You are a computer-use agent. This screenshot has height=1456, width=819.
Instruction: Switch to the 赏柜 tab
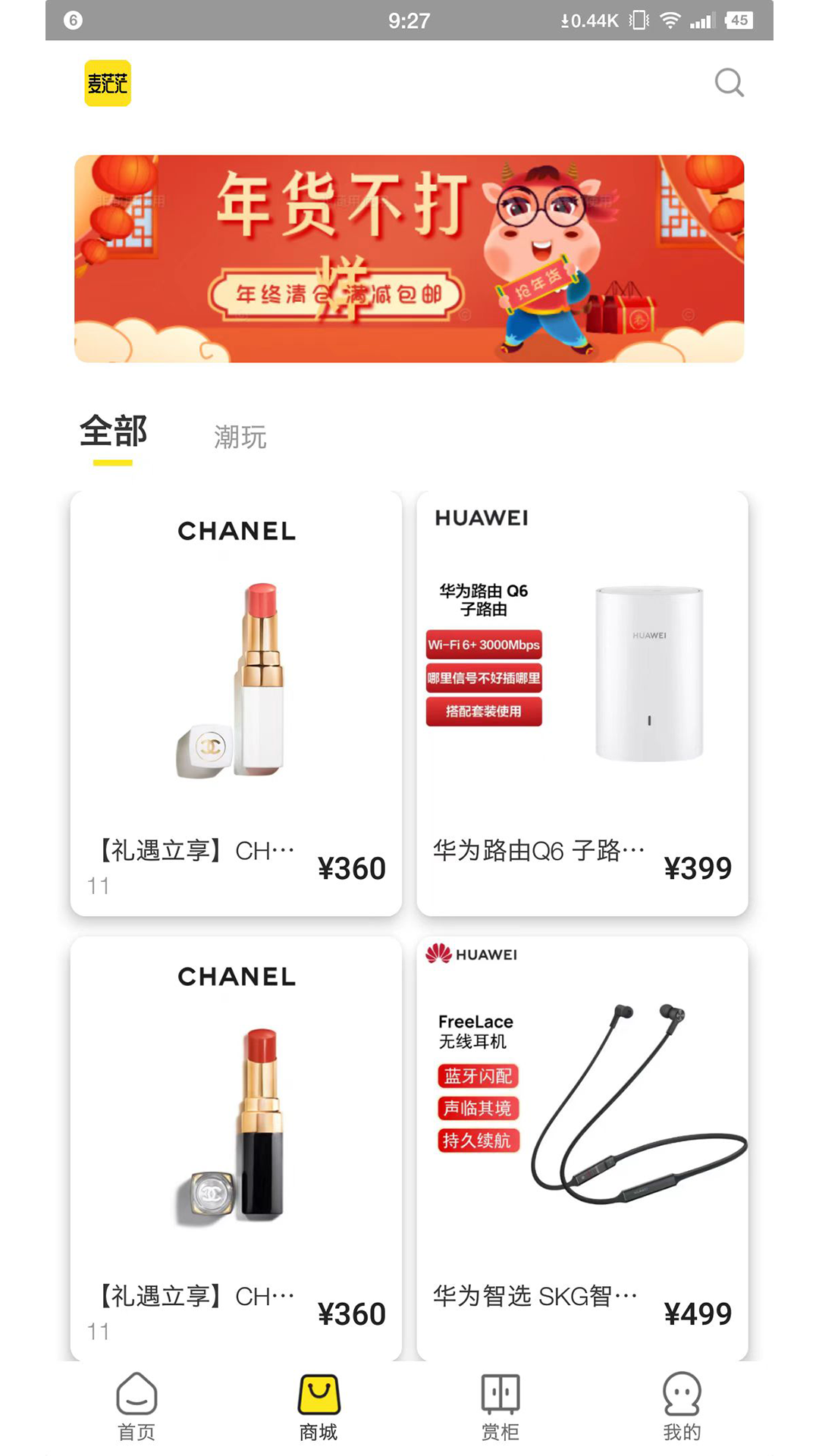(x=500, y=1407)
